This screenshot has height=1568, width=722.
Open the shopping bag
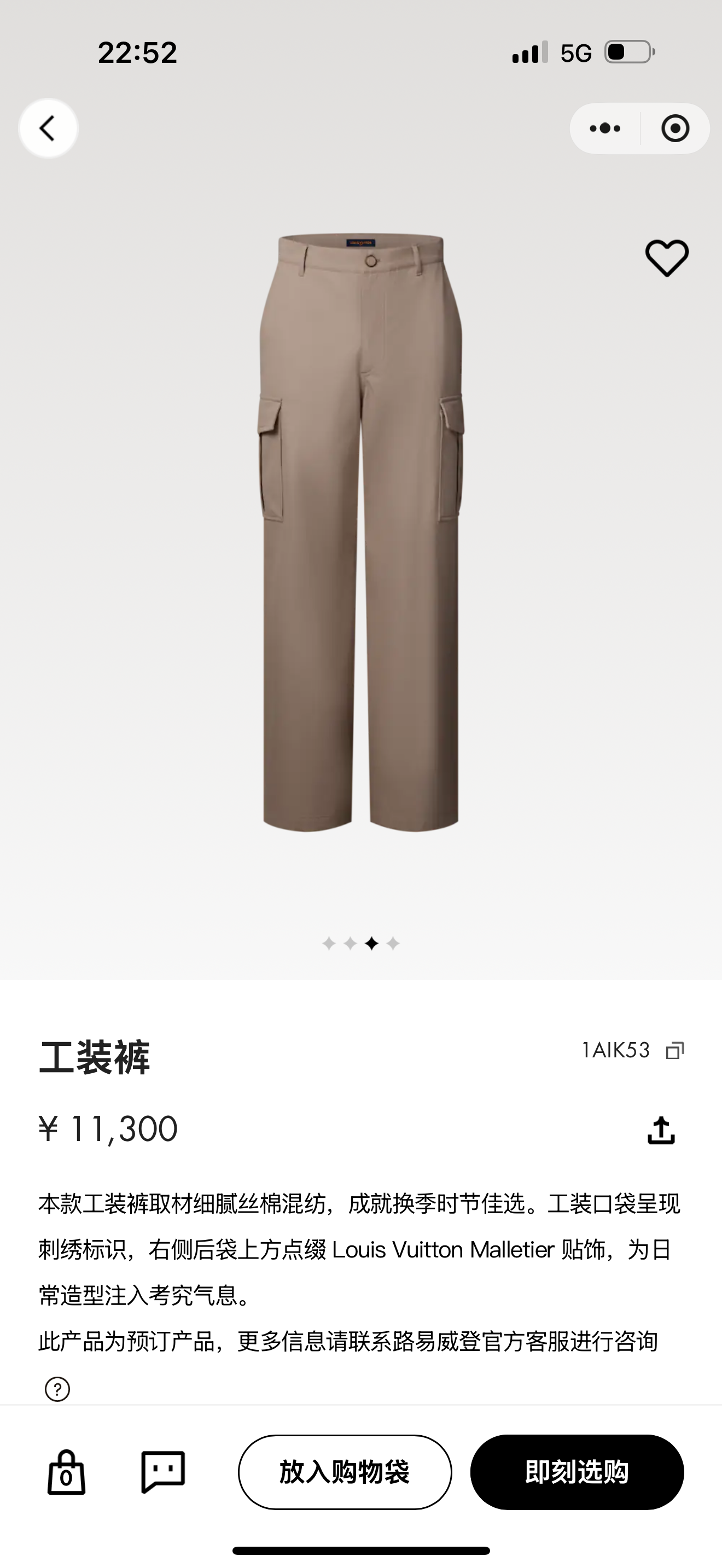(x=66, y=1473)
